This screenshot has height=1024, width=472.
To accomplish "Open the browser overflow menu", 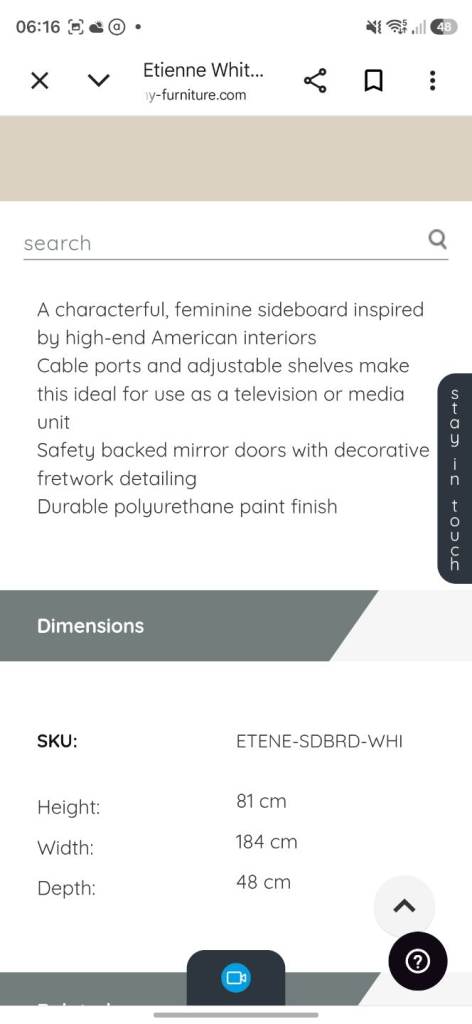I will coord(432,81).
